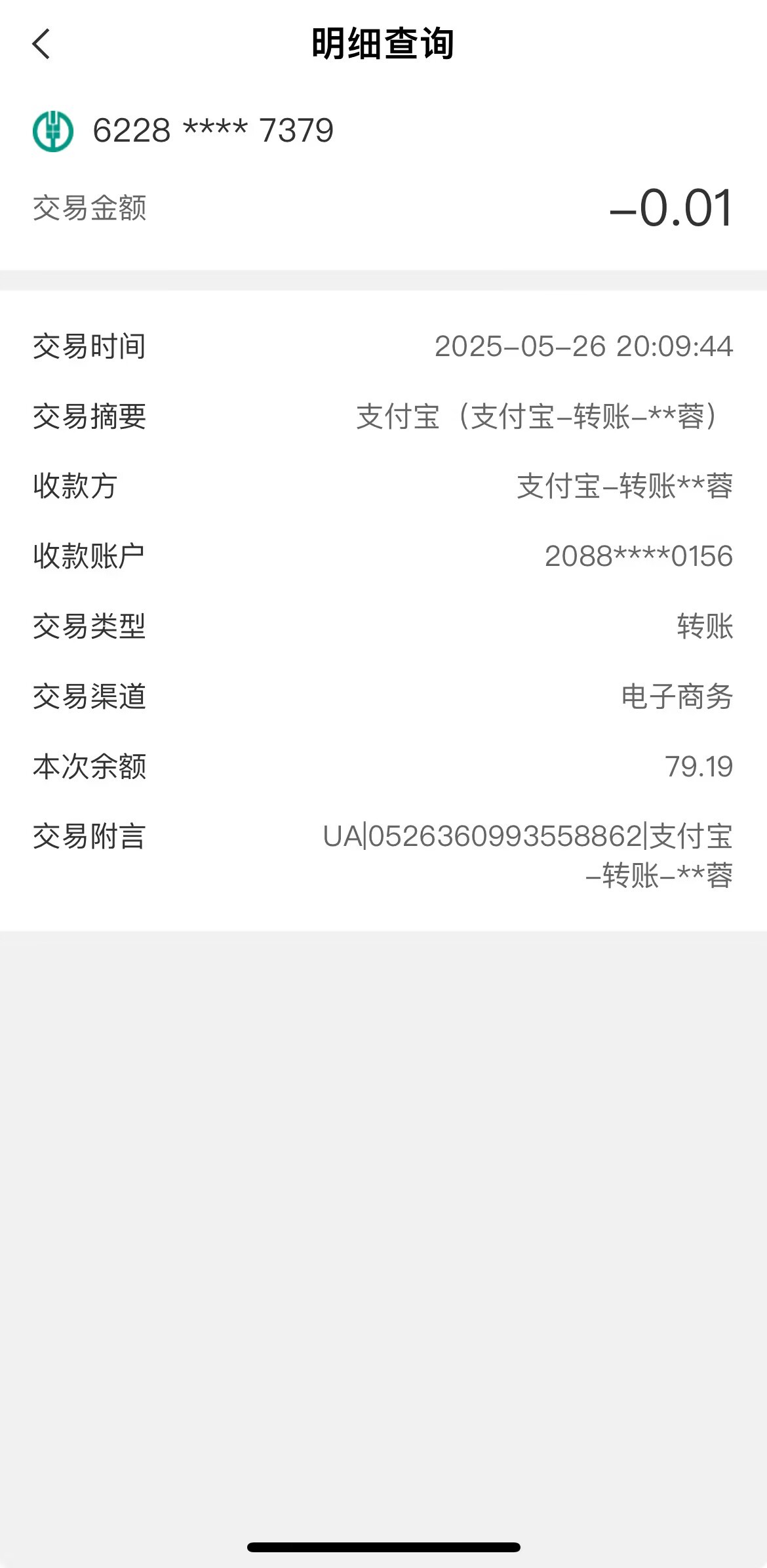Go back from the 明细查询 page
Viewport: 767px width, 1568px height.
click(41, 45)
